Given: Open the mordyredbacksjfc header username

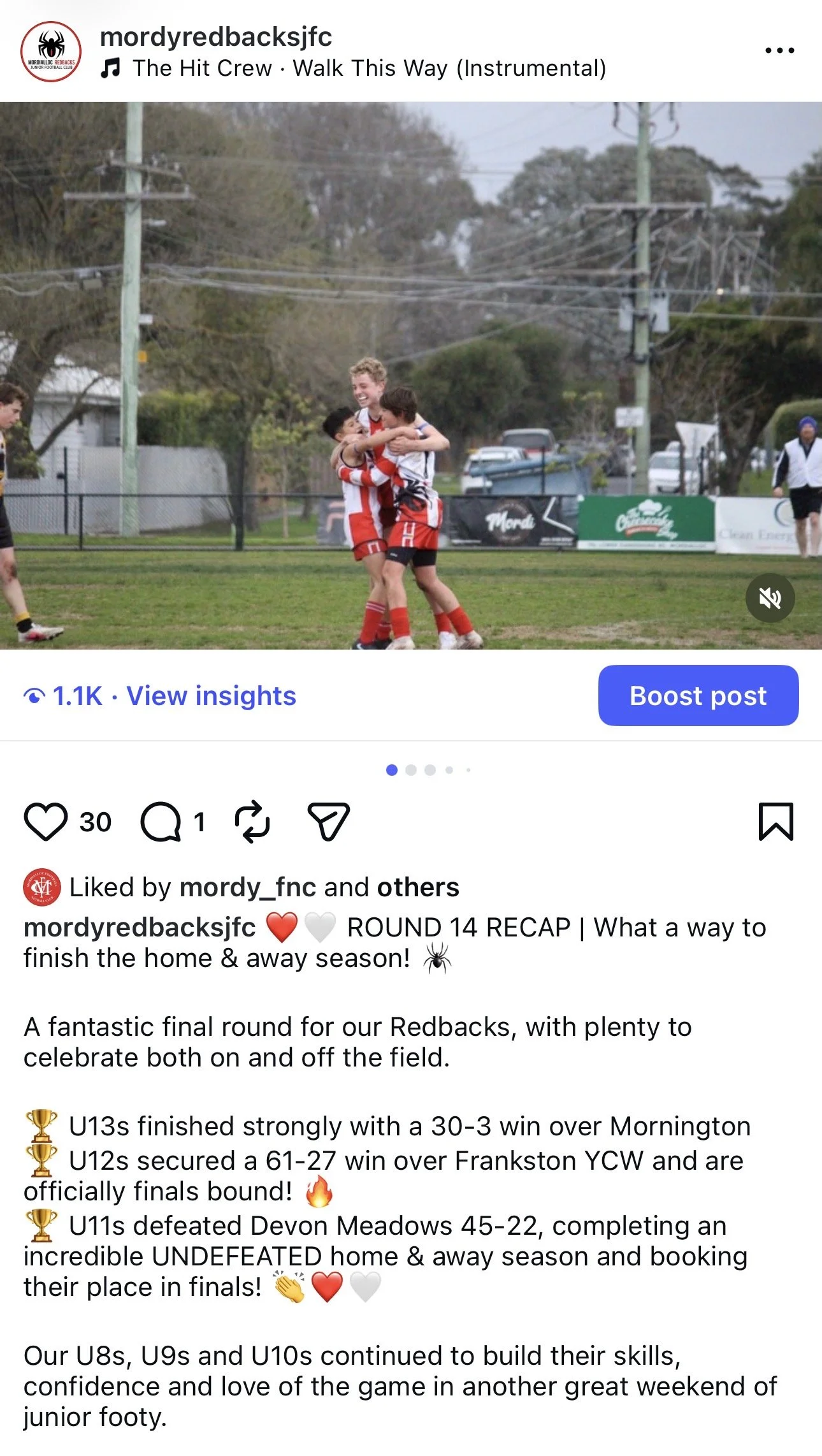Looking at the screenshot, I should click(x=216, y=37).
